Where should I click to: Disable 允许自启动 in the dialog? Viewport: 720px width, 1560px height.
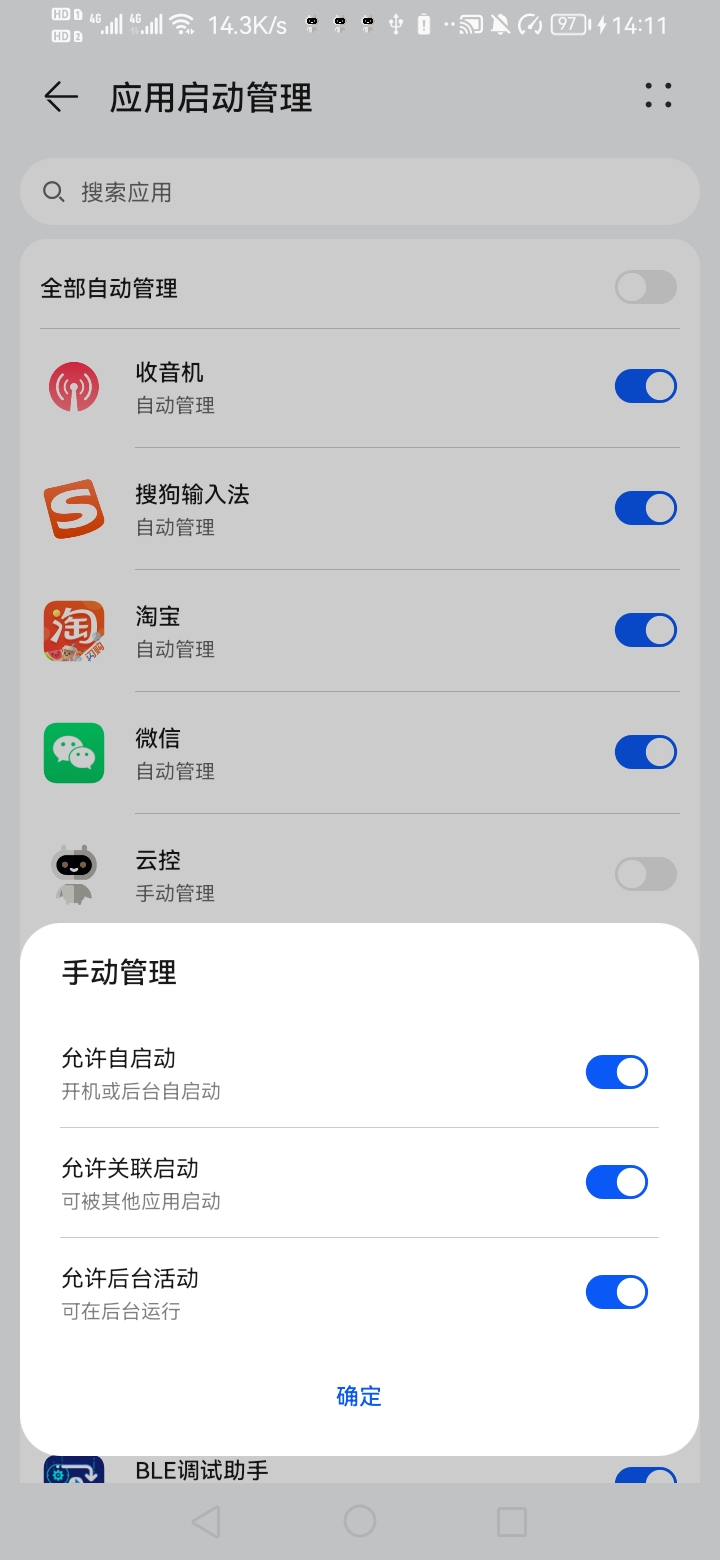click(617, 1072)
